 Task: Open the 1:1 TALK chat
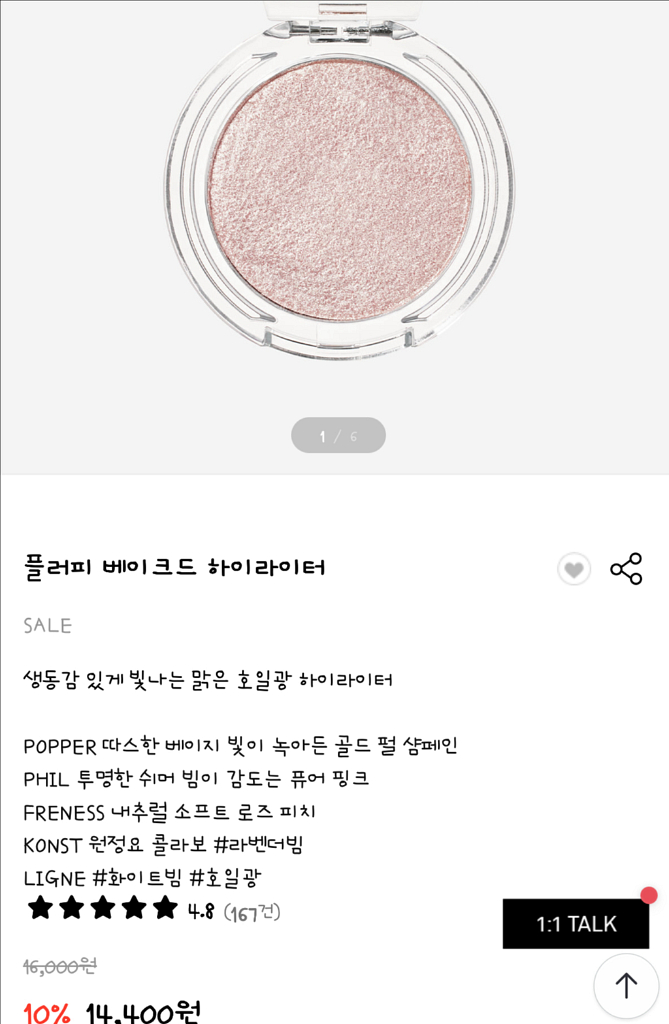pyautogui.click(x=576, y=924)
